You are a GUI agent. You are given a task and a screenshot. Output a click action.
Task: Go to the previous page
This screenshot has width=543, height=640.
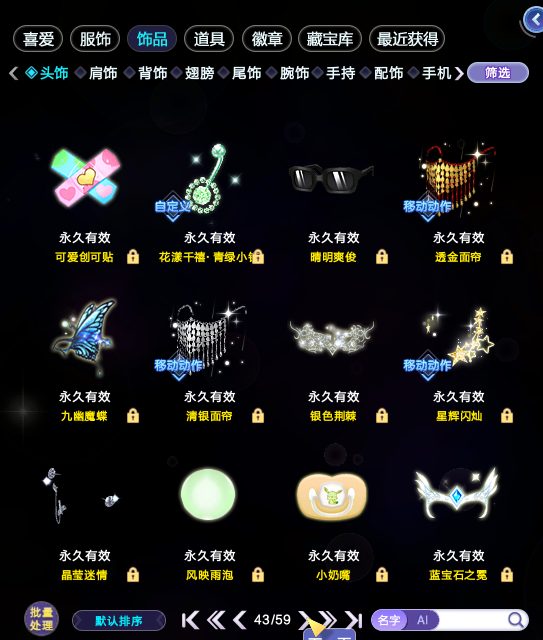[239, 620]
